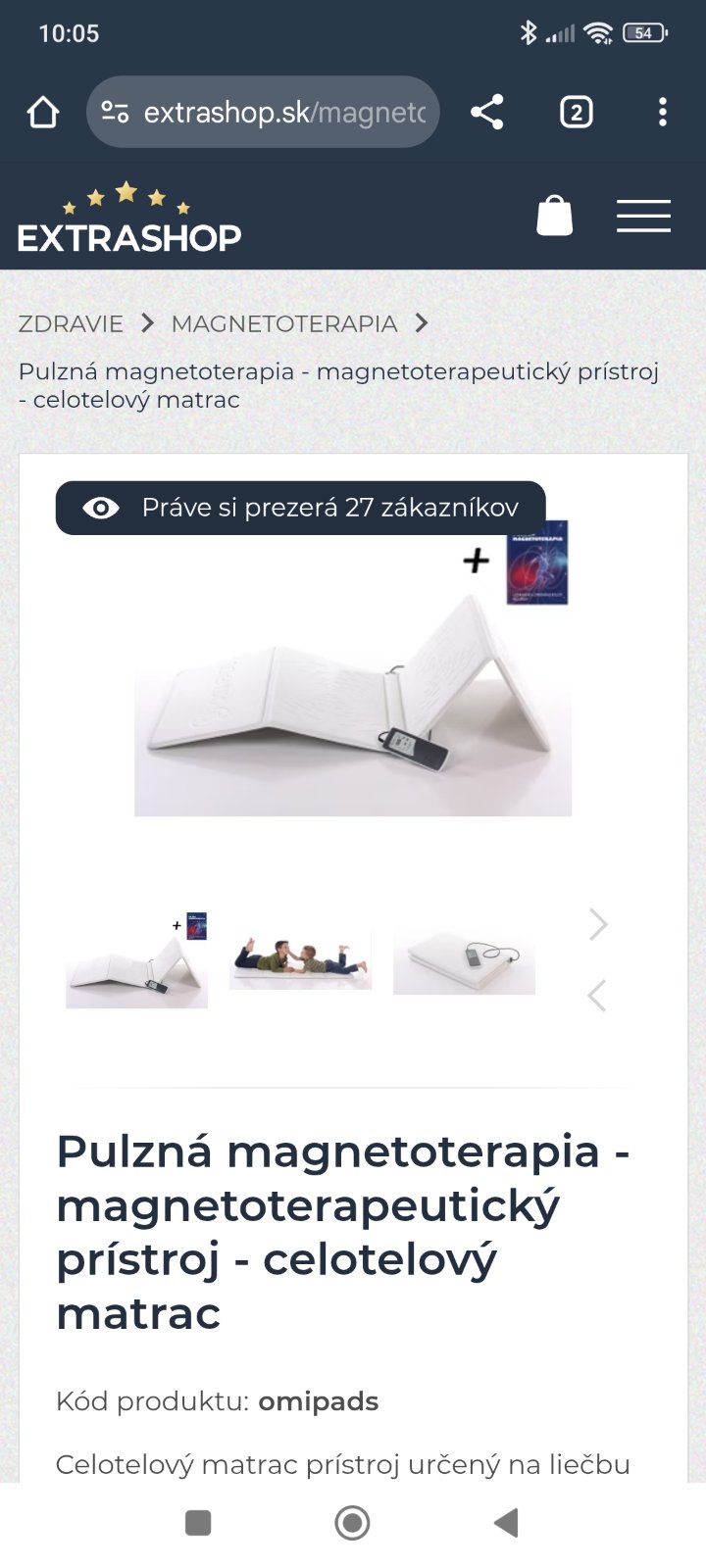Open the browser home page
706x1568 pixels.
pos(43,113)
